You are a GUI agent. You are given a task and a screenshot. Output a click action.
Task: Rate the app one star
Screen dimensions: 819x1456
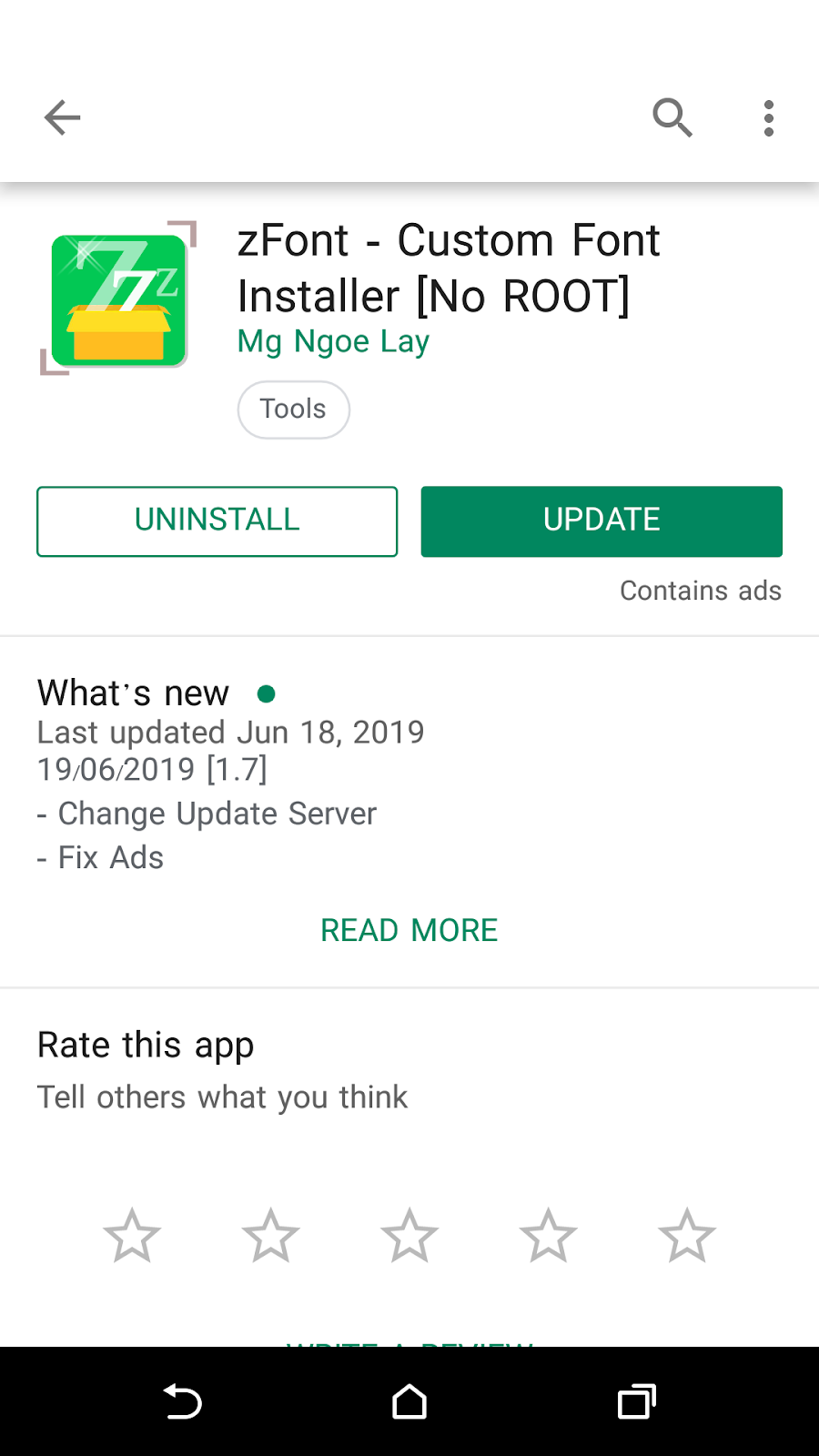(132, 1236)
